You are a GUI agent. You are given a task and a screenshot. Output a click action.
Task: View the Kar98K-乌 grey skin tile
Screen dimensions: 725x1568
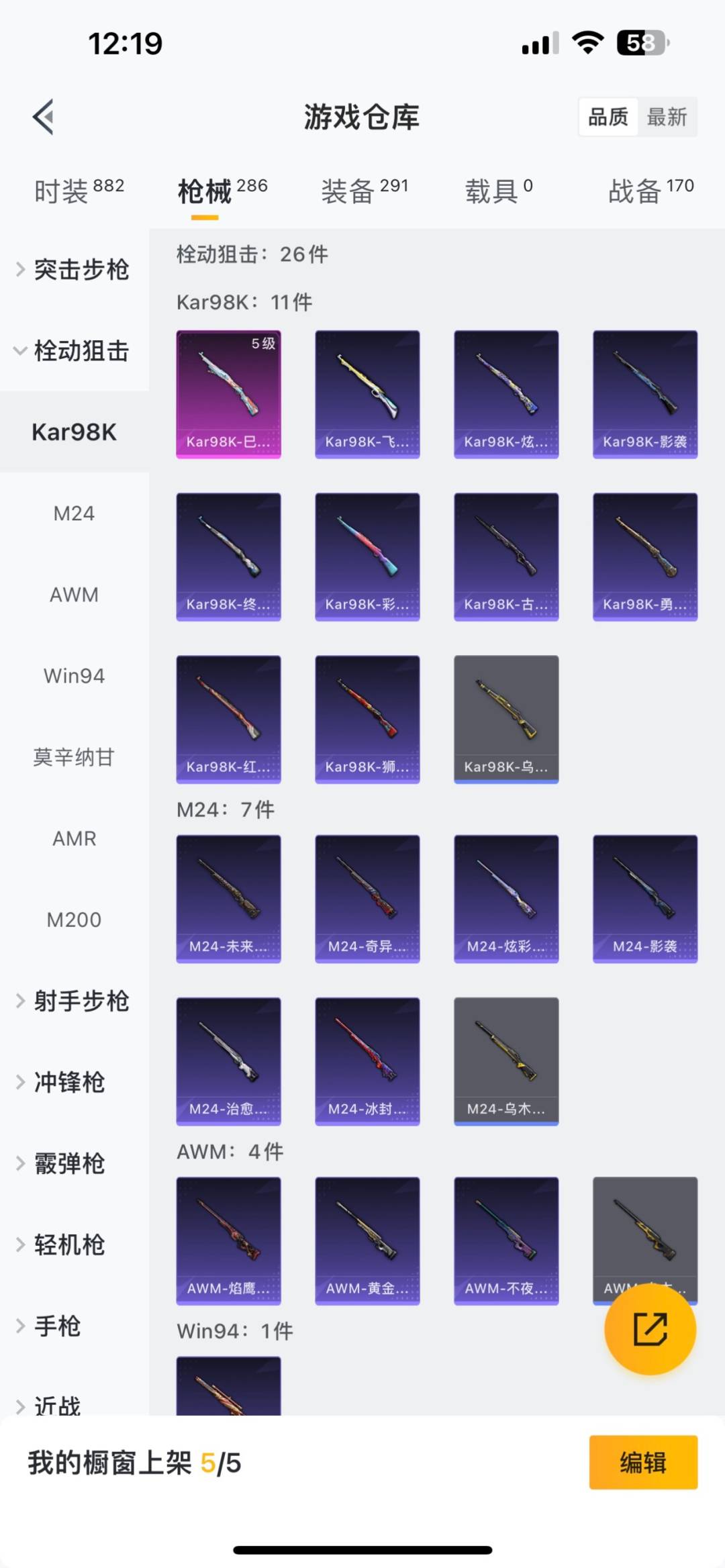506,720
